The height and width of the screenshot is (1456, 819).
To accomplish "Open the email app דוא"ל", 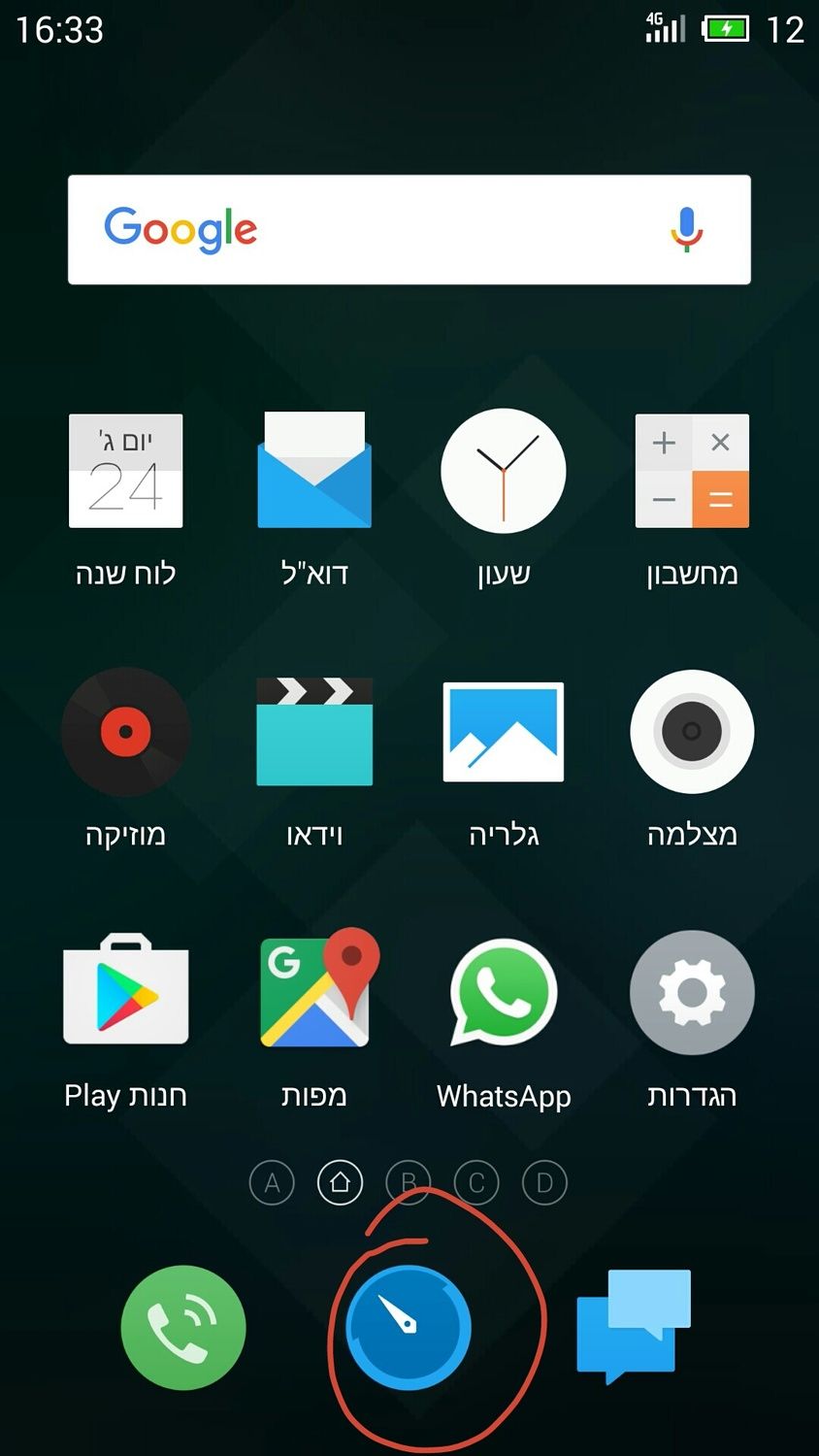I will (314, 472).
